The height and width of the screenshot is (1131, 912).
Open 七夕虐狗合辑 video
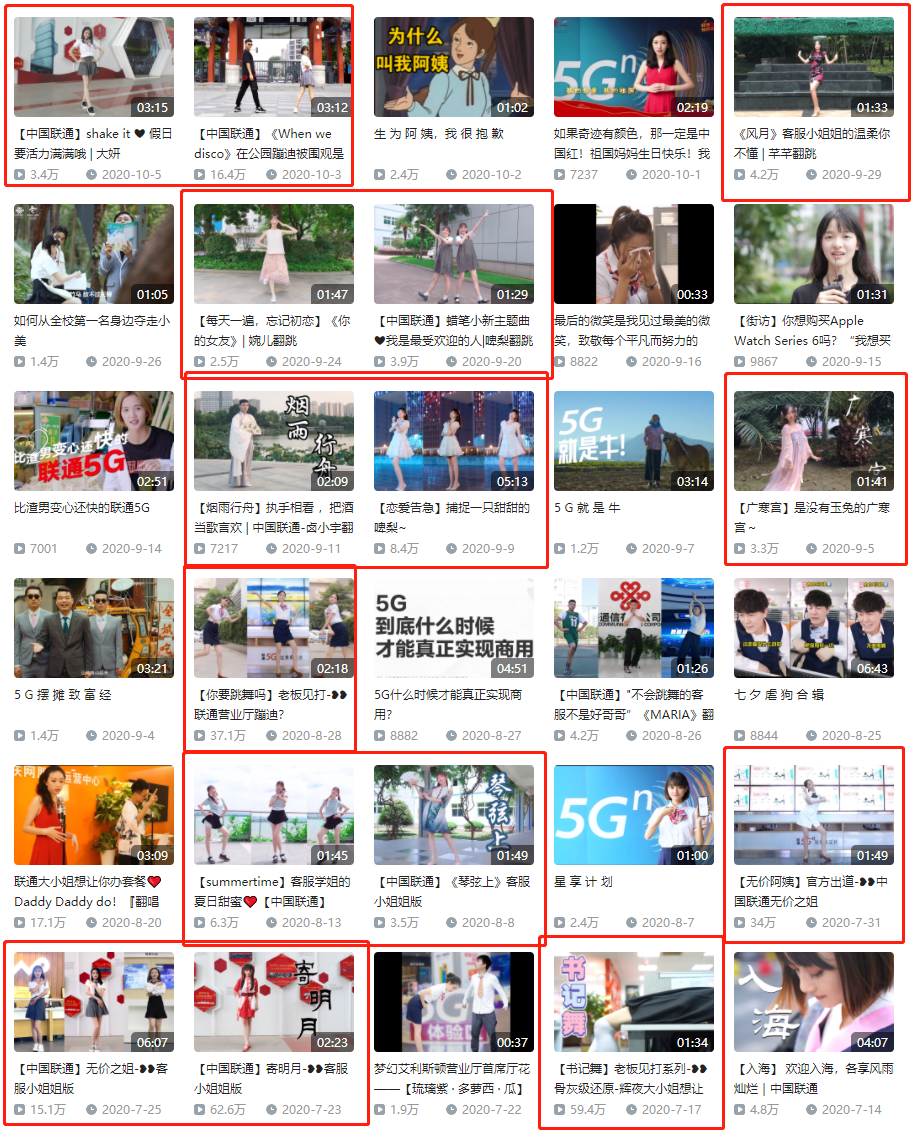click(x=813, y=628)
